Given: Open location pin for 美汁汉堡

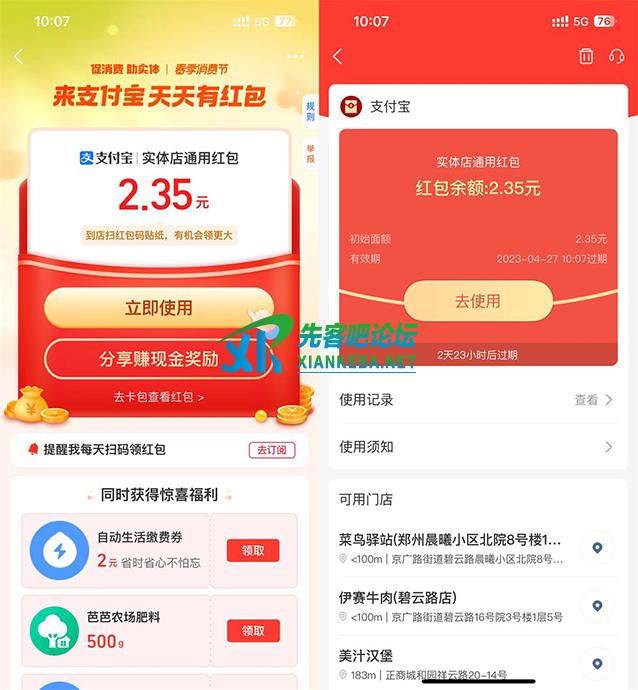Looking at the screenshot, I should coord(597,663).
